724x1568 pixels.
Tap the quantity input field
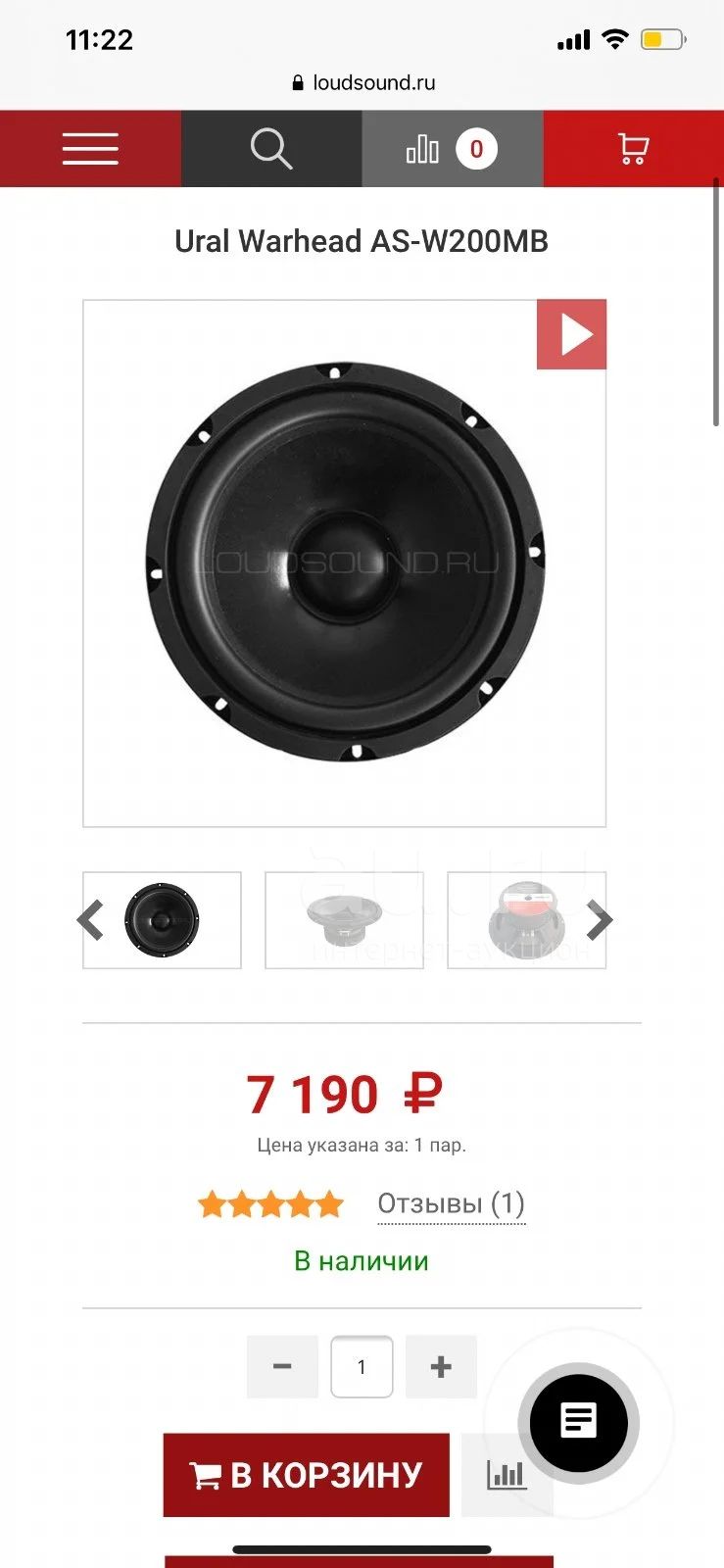362,1366
